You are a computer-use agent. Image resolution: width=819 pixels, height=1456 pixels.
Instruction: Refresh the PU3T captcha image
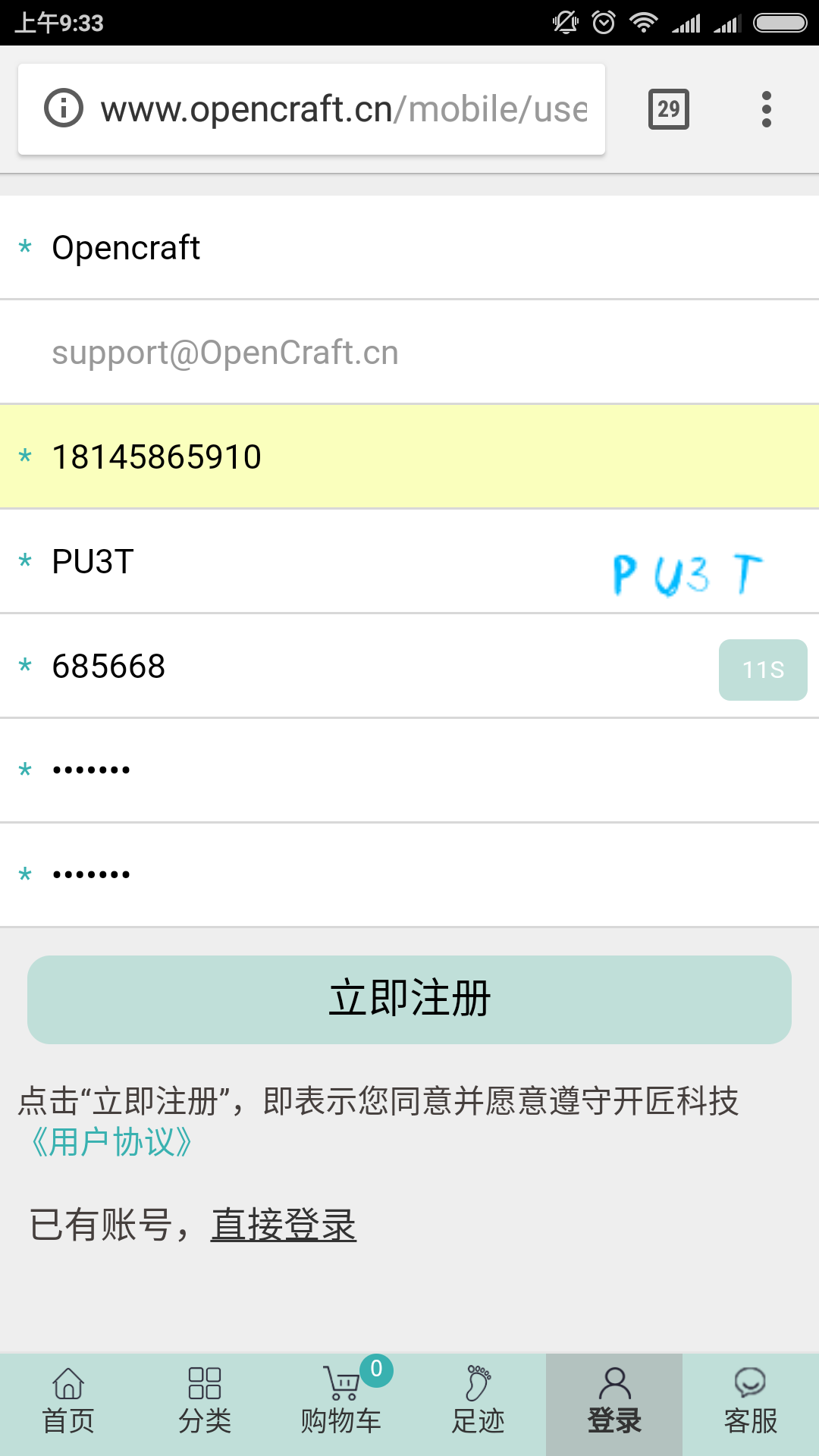(x=686, y=574)
